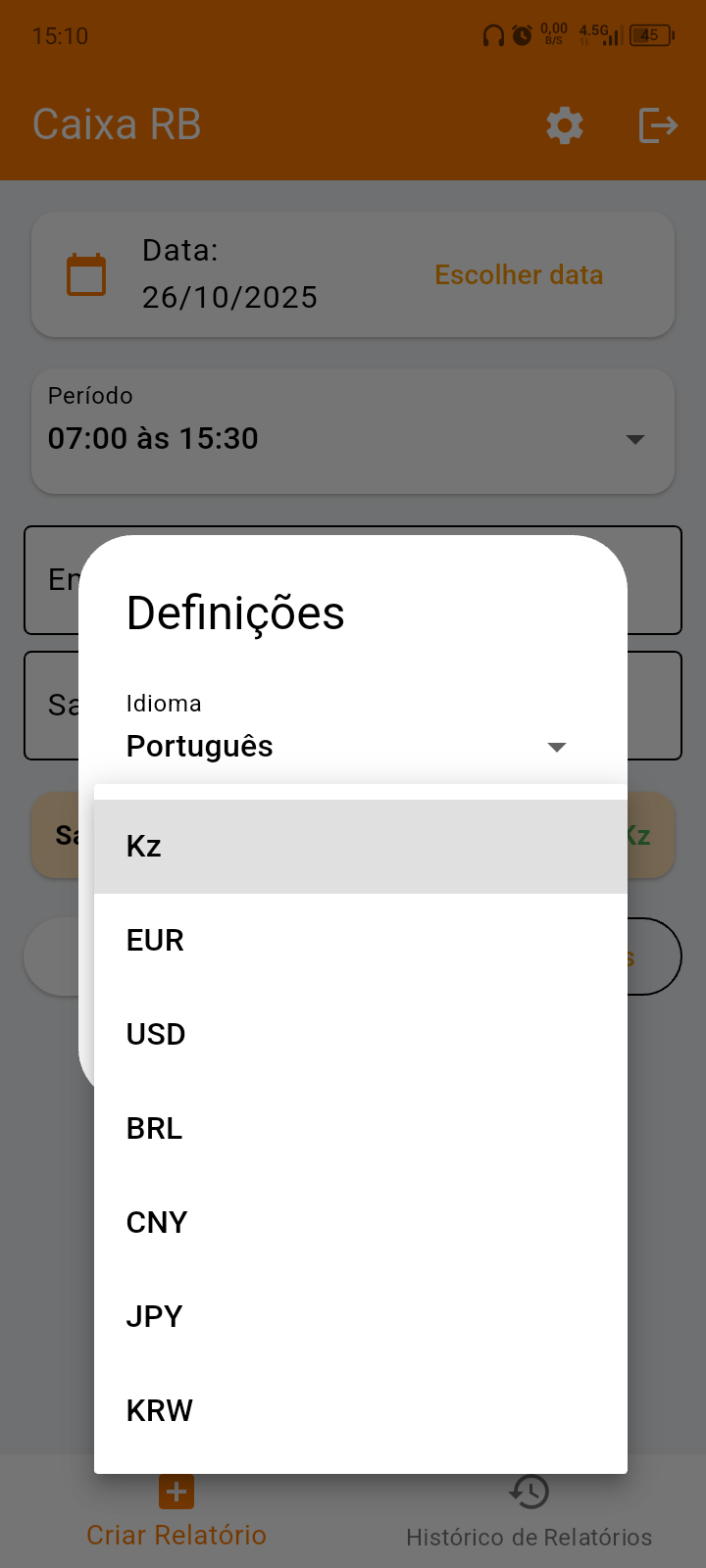Select Kz as the currency
706x1568 pixels.
pyautogui.click(x=360, y=847)
